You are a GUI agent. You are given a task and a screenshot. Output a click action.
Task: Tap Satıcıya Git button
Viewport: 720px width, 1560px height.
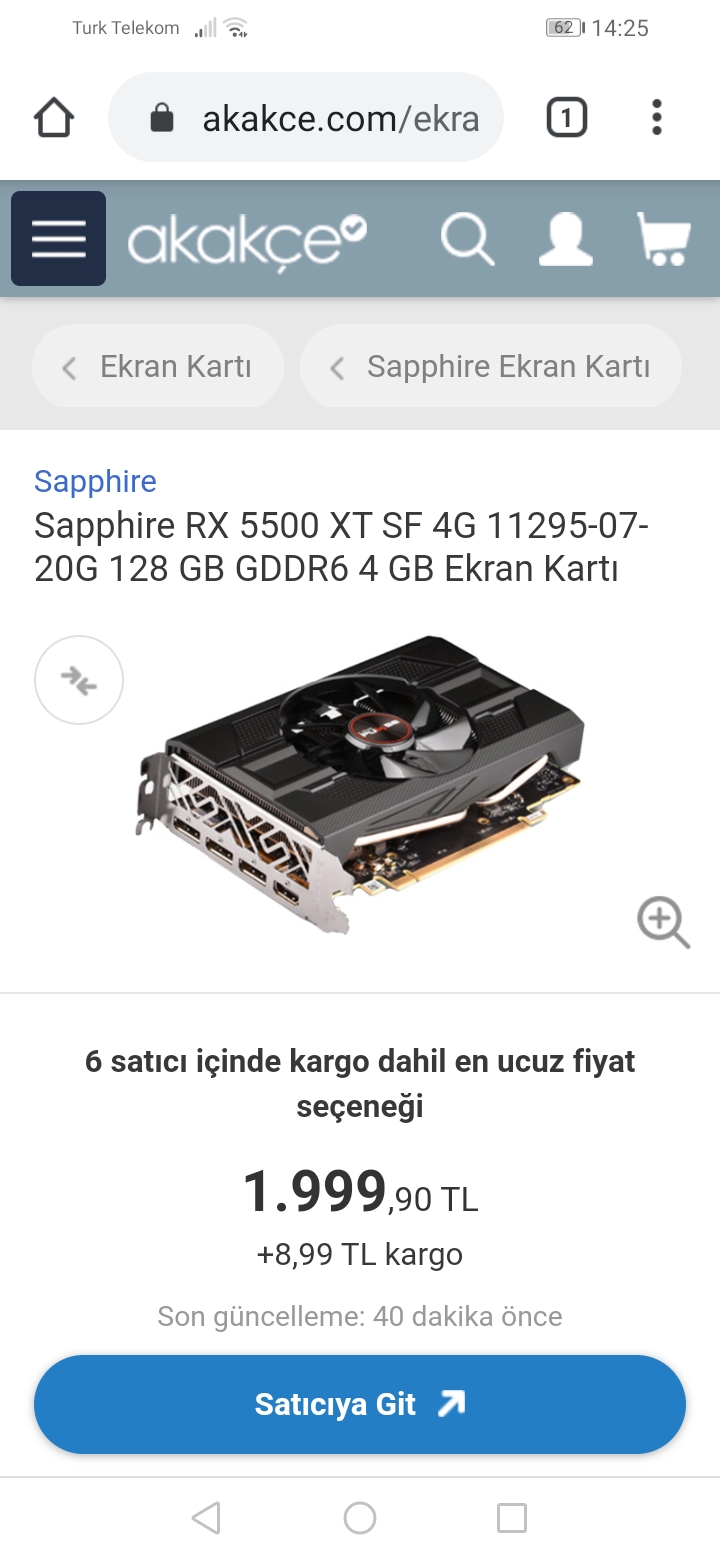360,1404
